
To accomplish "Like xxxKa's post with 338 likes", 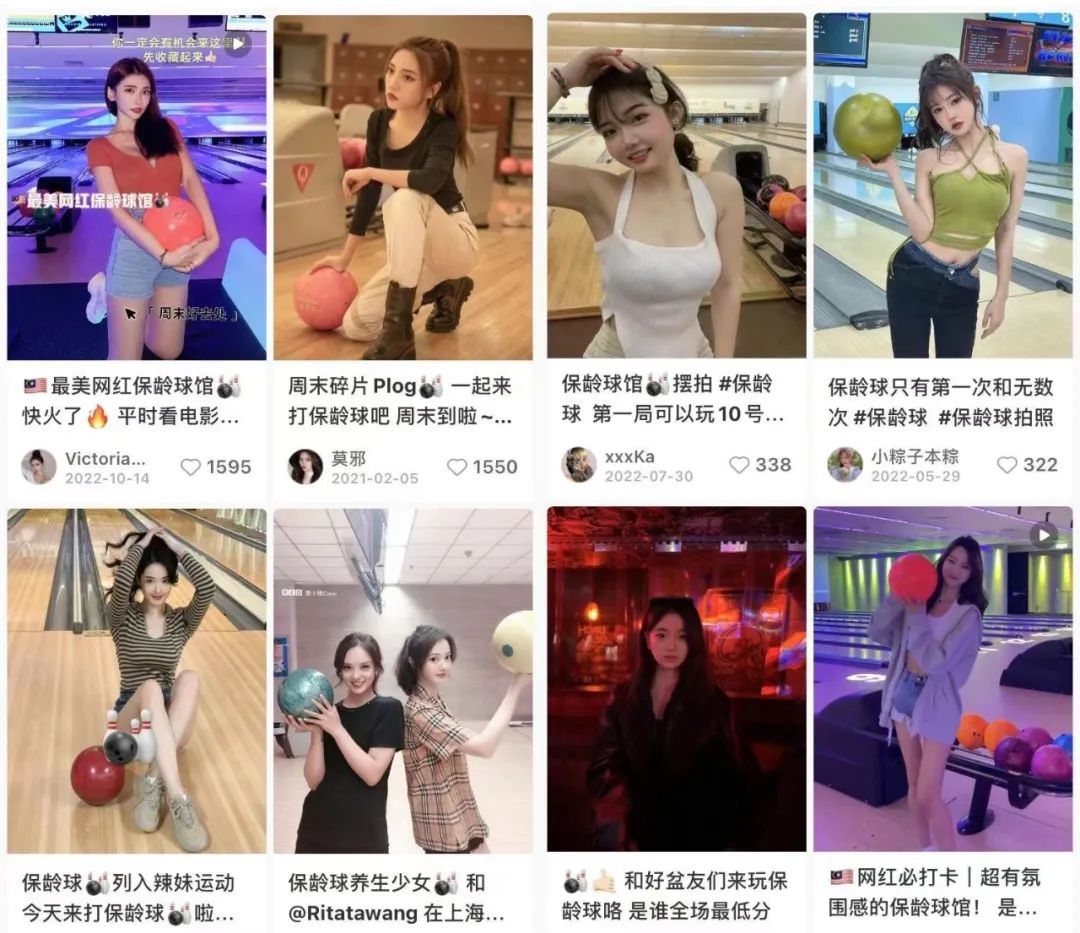I will tap(739, 465).
